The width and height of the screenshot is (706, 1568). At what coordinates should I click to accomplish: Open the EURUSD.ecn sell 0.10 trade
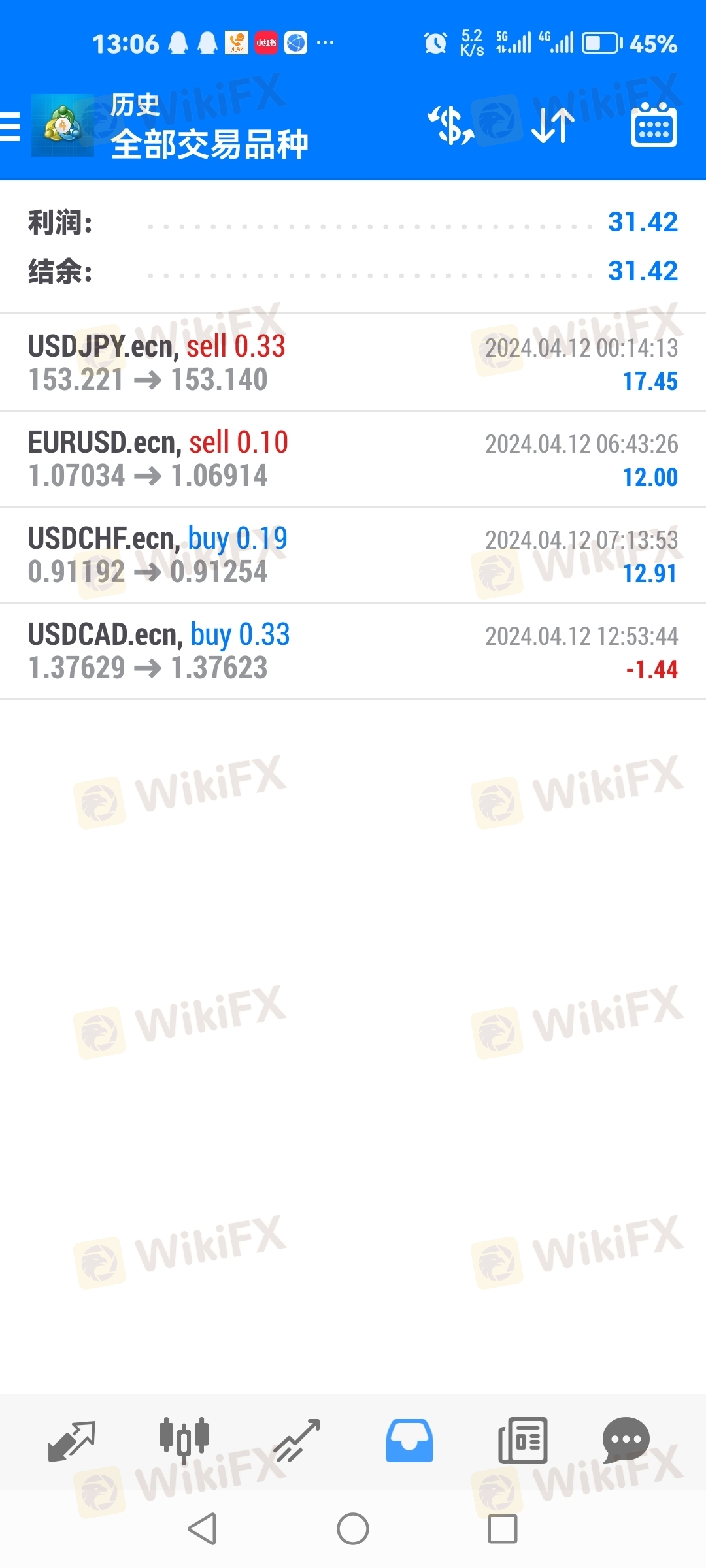tap(353, 459)
